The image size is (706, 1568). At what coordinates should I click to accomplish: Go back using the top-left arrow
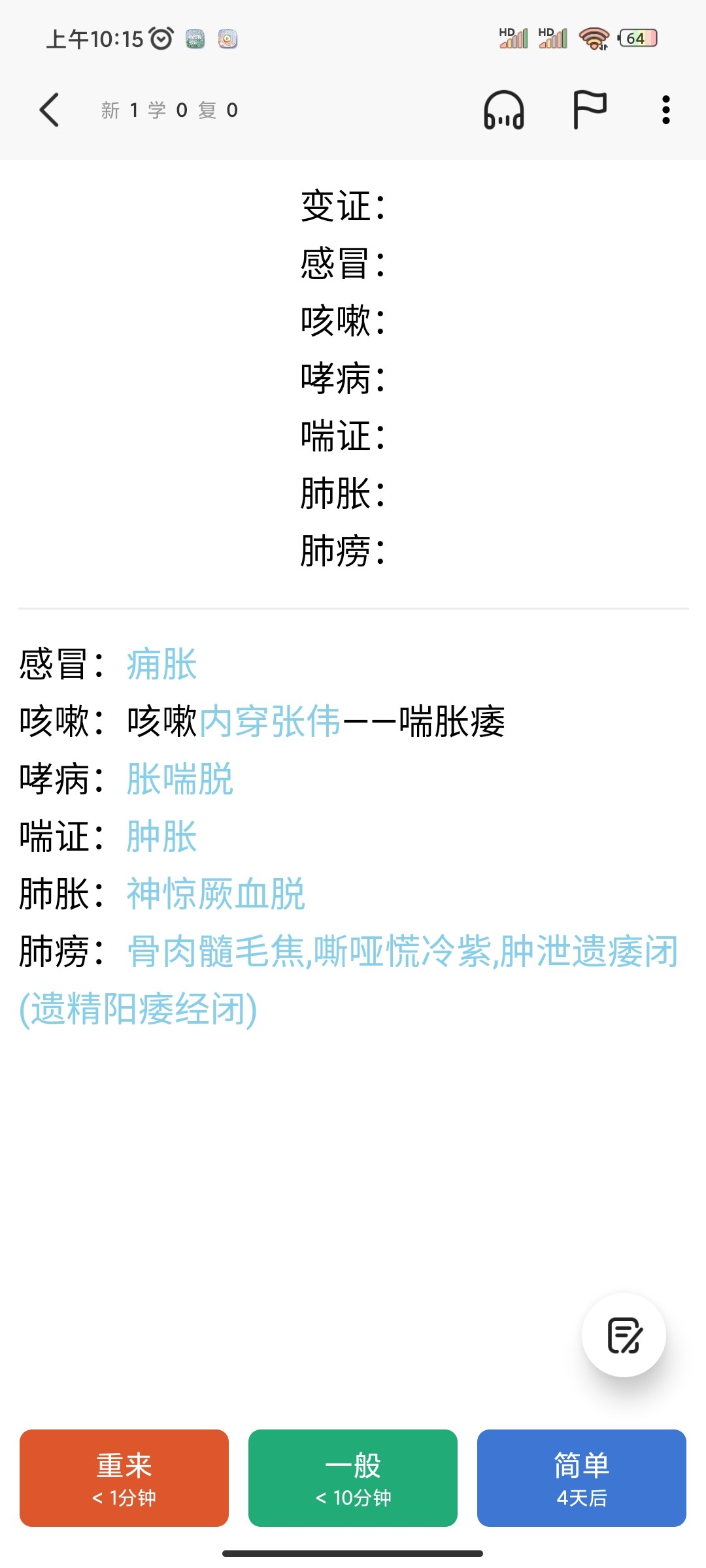pos(50,110)
